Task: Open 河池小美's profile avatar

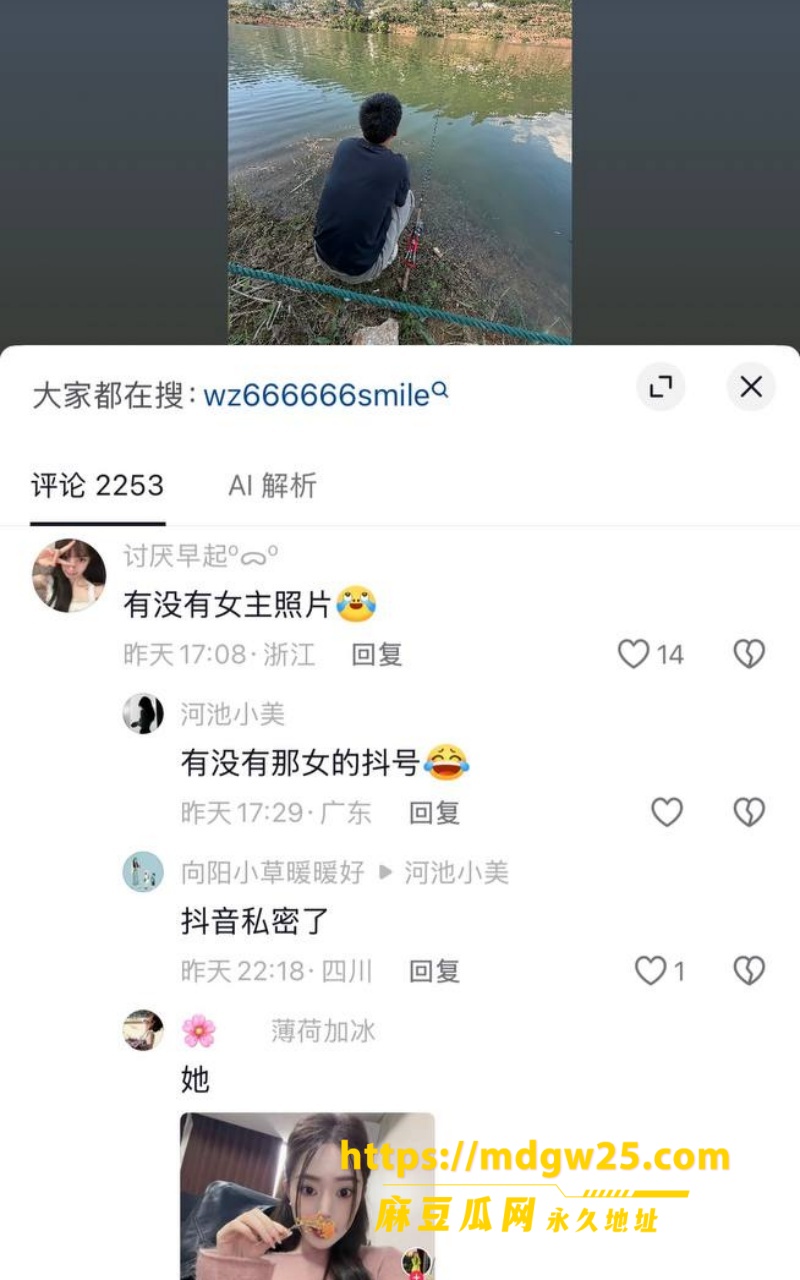Action: (x=143, y=714)
